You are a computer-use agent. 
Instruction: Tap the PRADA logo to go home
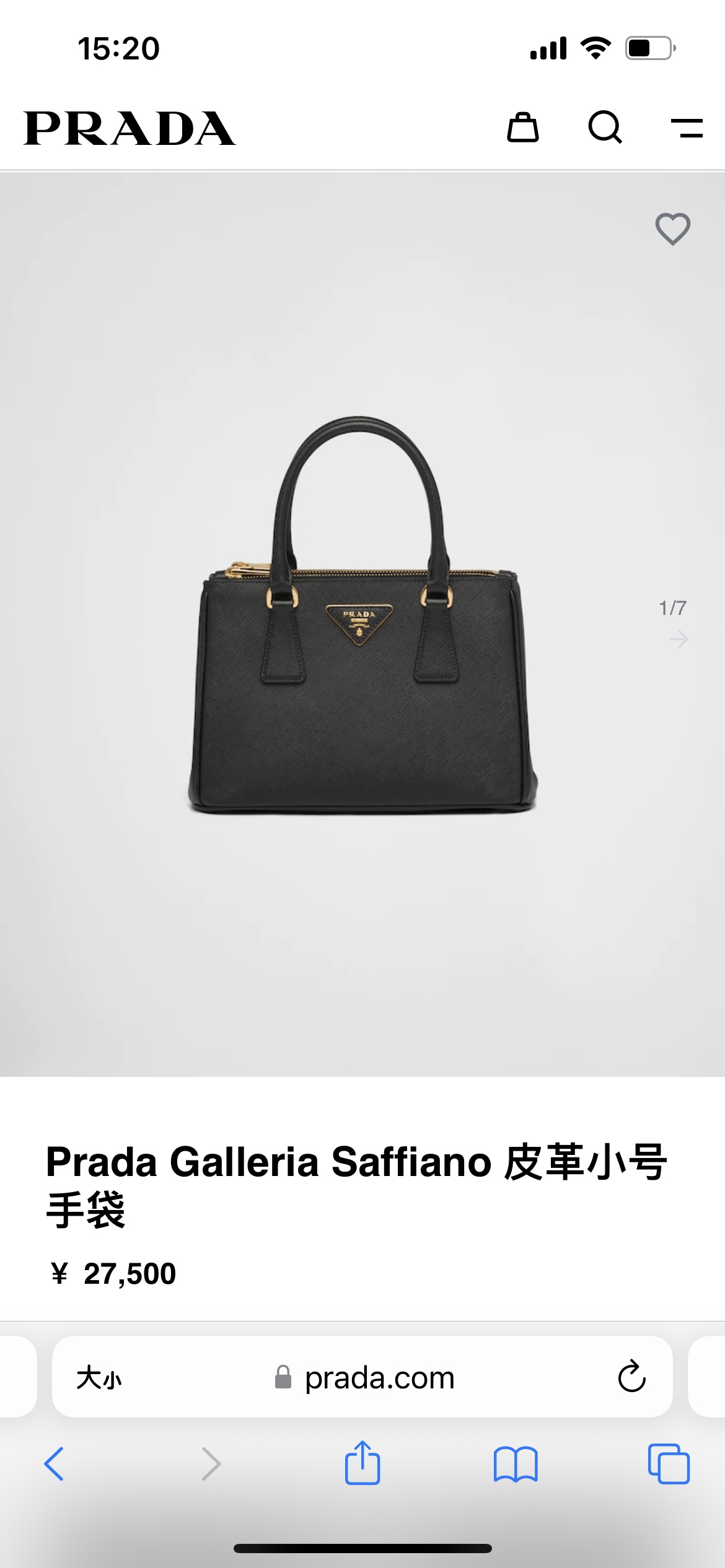[x=130, y=129]
